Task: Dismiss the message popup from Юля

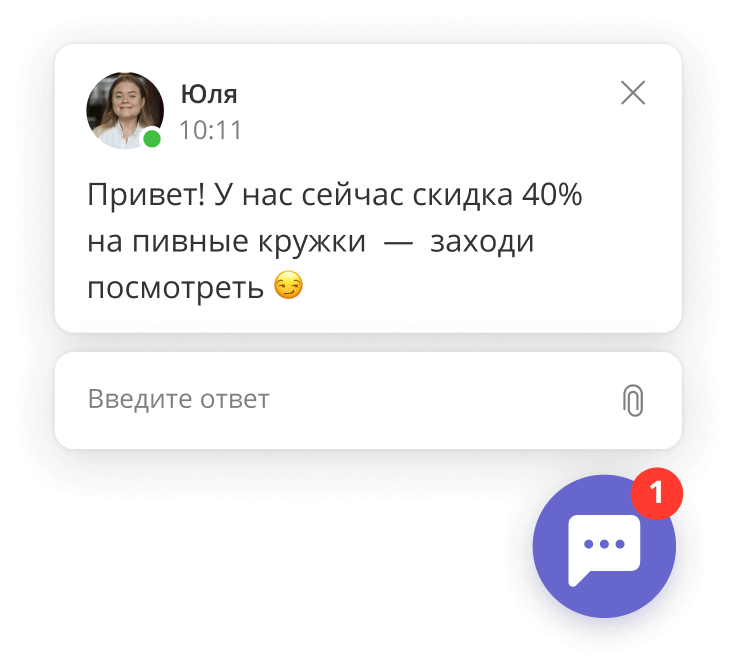Action: [x=633, y=93]
